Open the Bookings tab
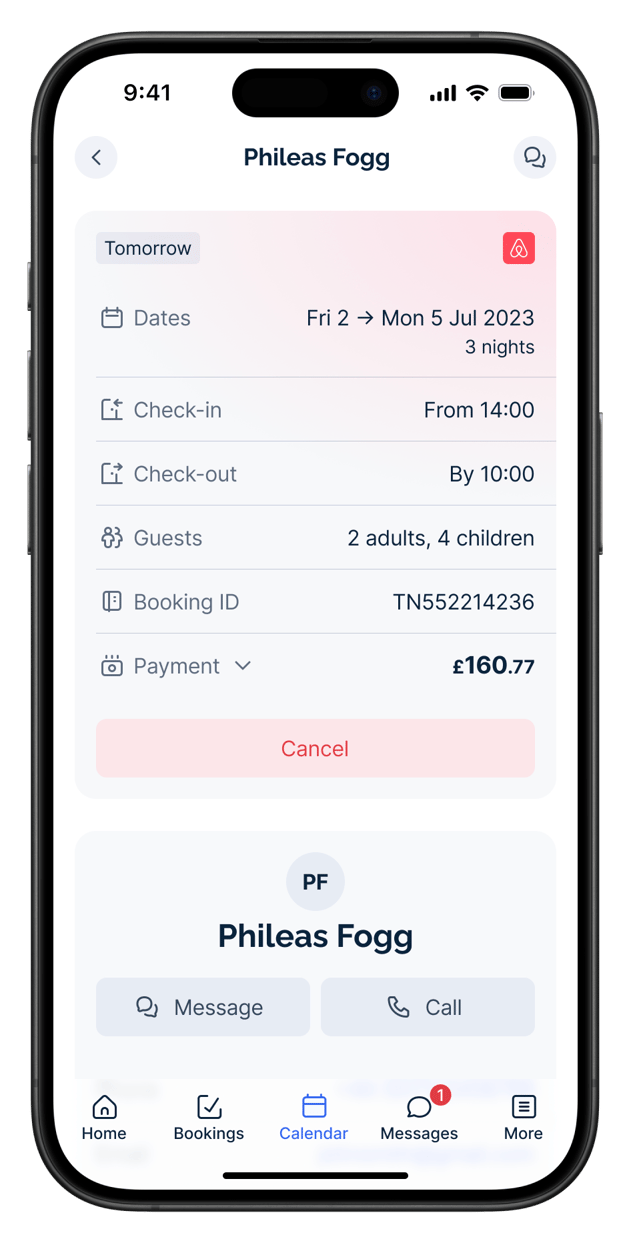Image resolution: width=631 pixels, height=1243 pixels. (208, 1117)
